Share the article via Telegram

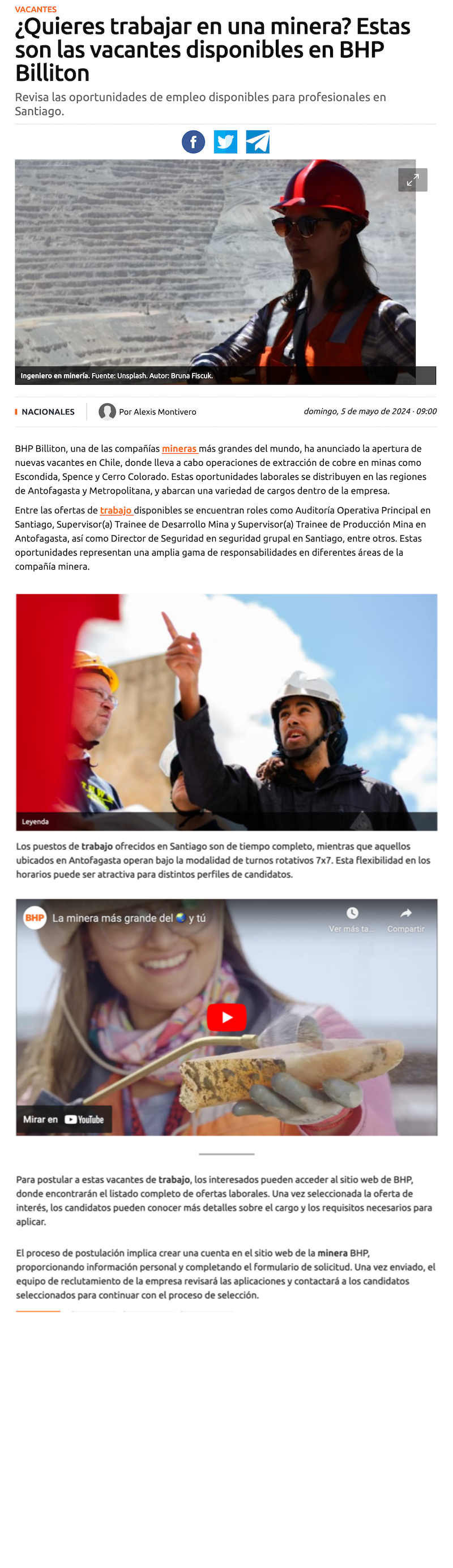point(258,142)
